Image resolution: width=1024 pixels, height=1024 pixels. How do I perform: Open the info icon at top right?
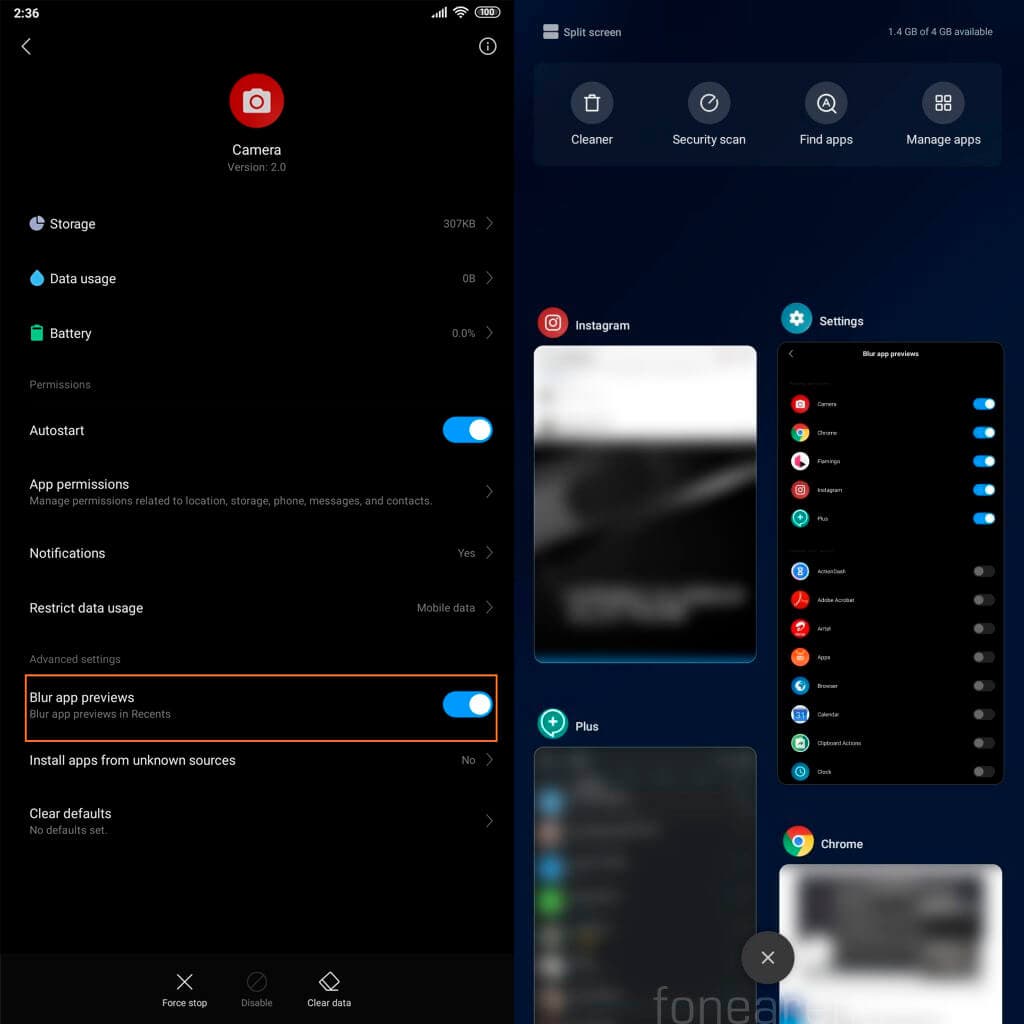click(x=487, y=46)
